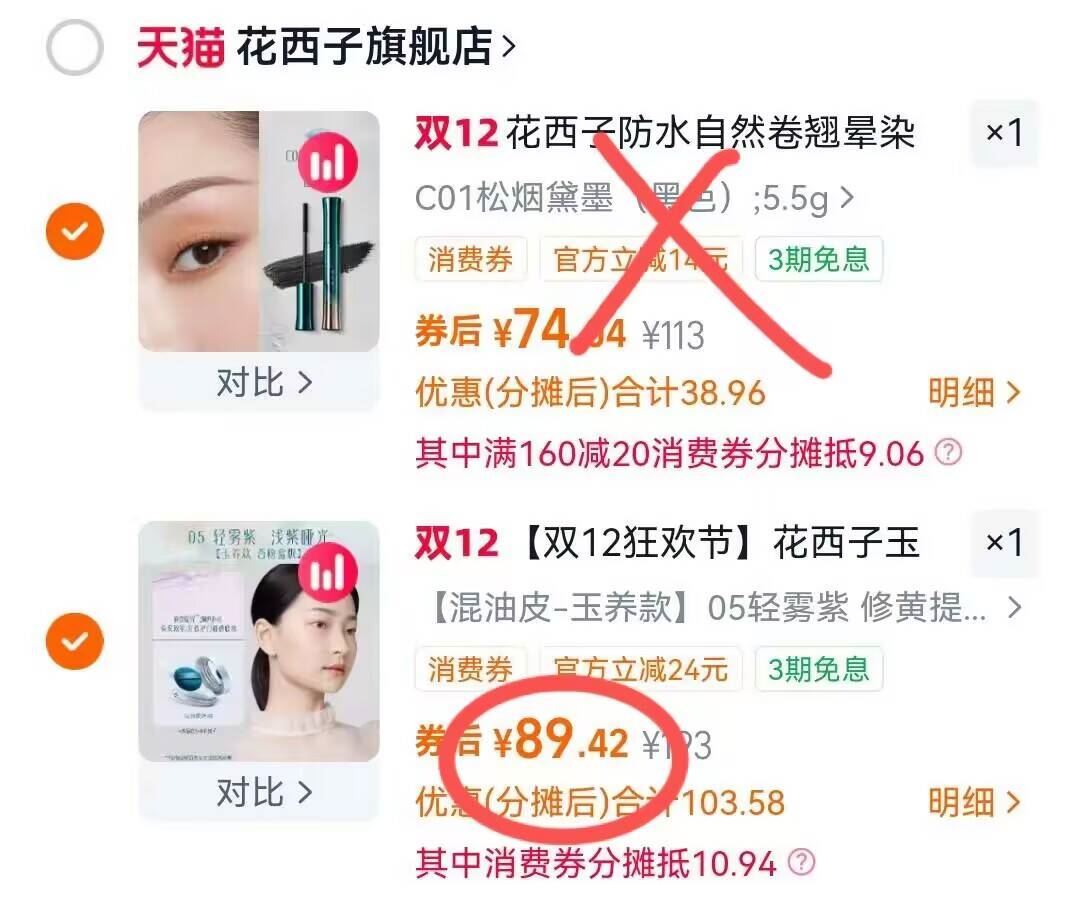View 明细 for the 103.58 discount

coord(974,802)
